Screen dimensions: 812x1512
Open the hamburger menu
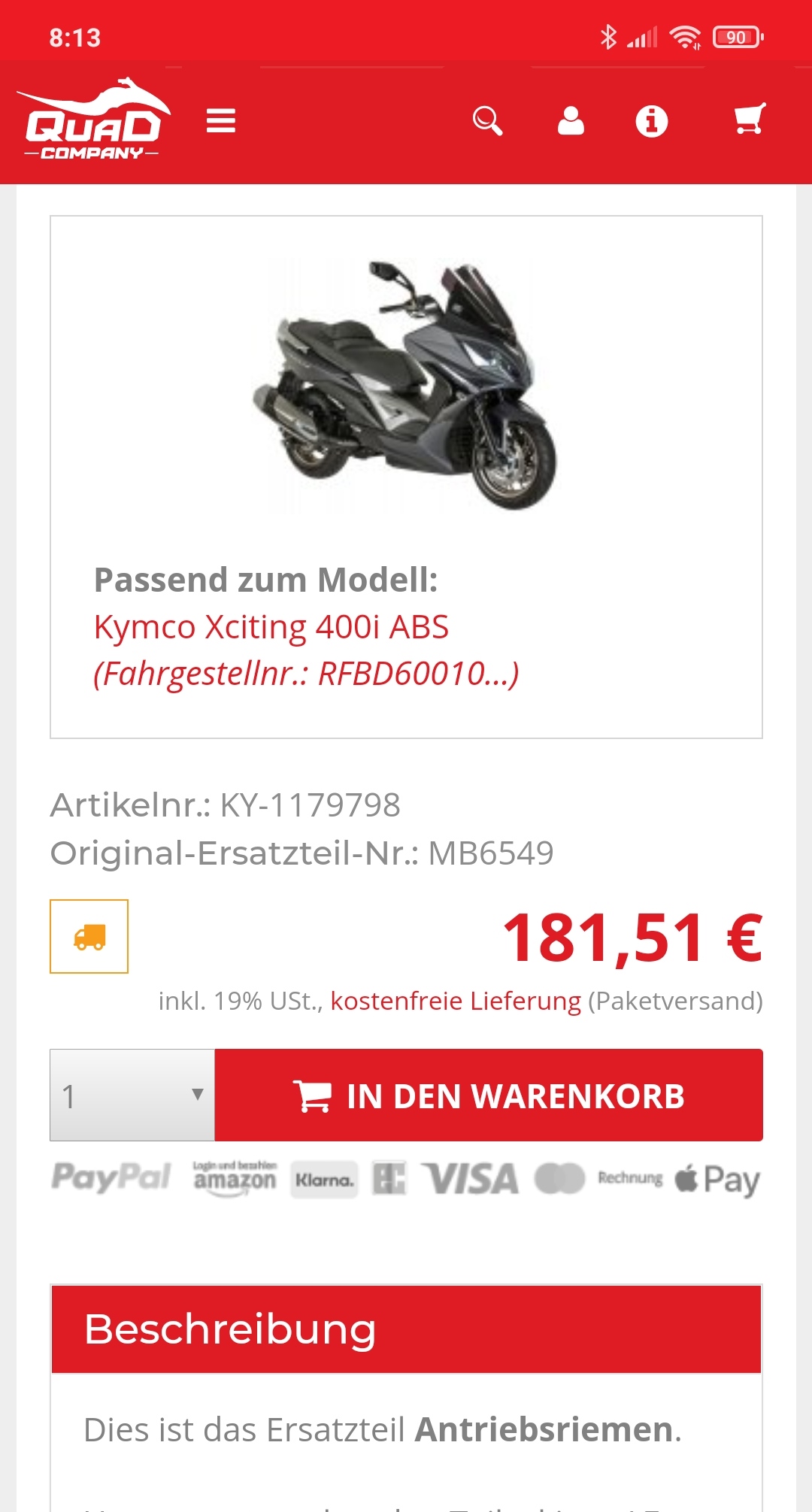[x=221, y=120]
